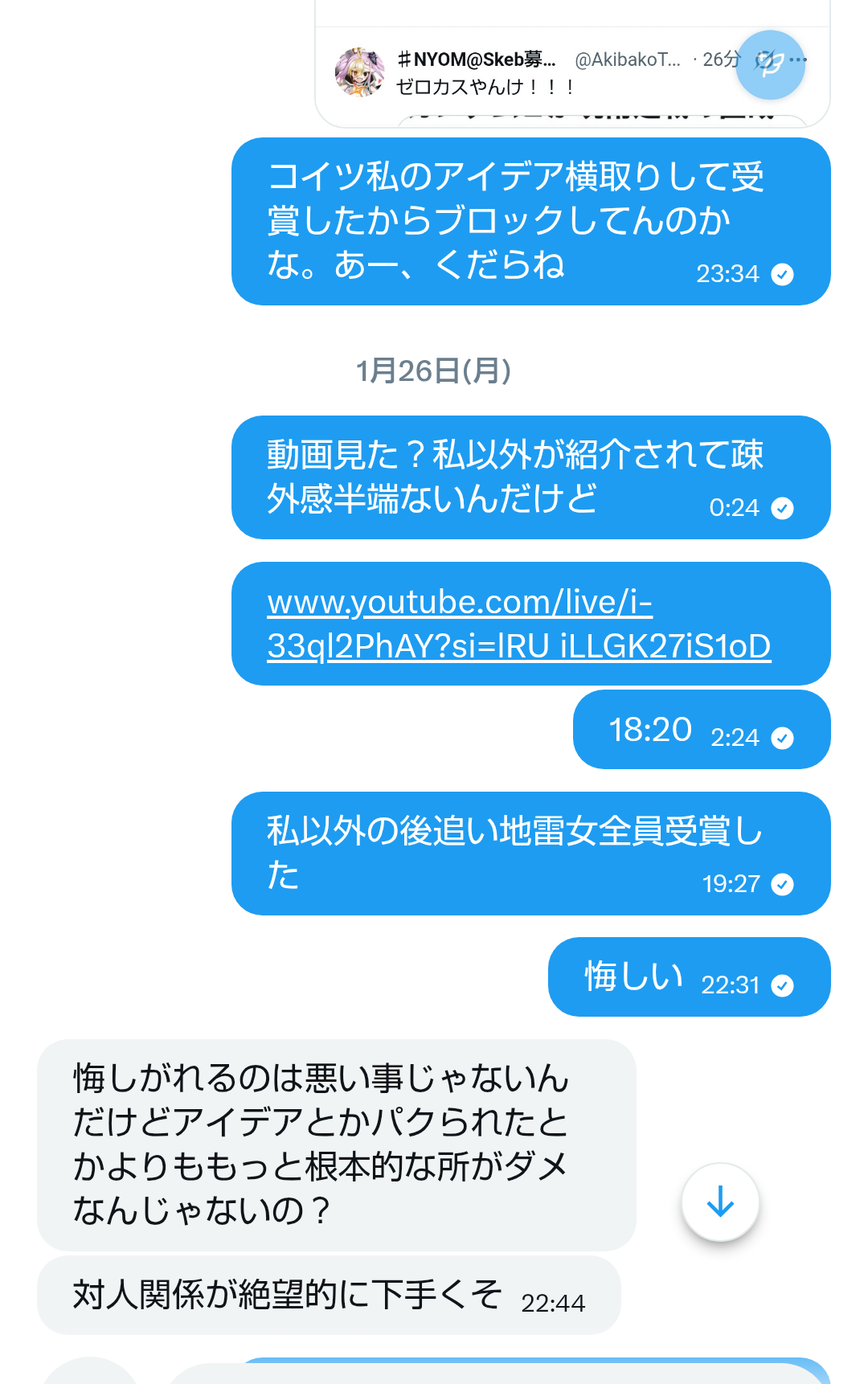The width and height of the screenshot is (868, 1384).
Task: Open the quoted NYOM@Skeb tweet card
Action: pyautogui.click(x=514, y=87)
